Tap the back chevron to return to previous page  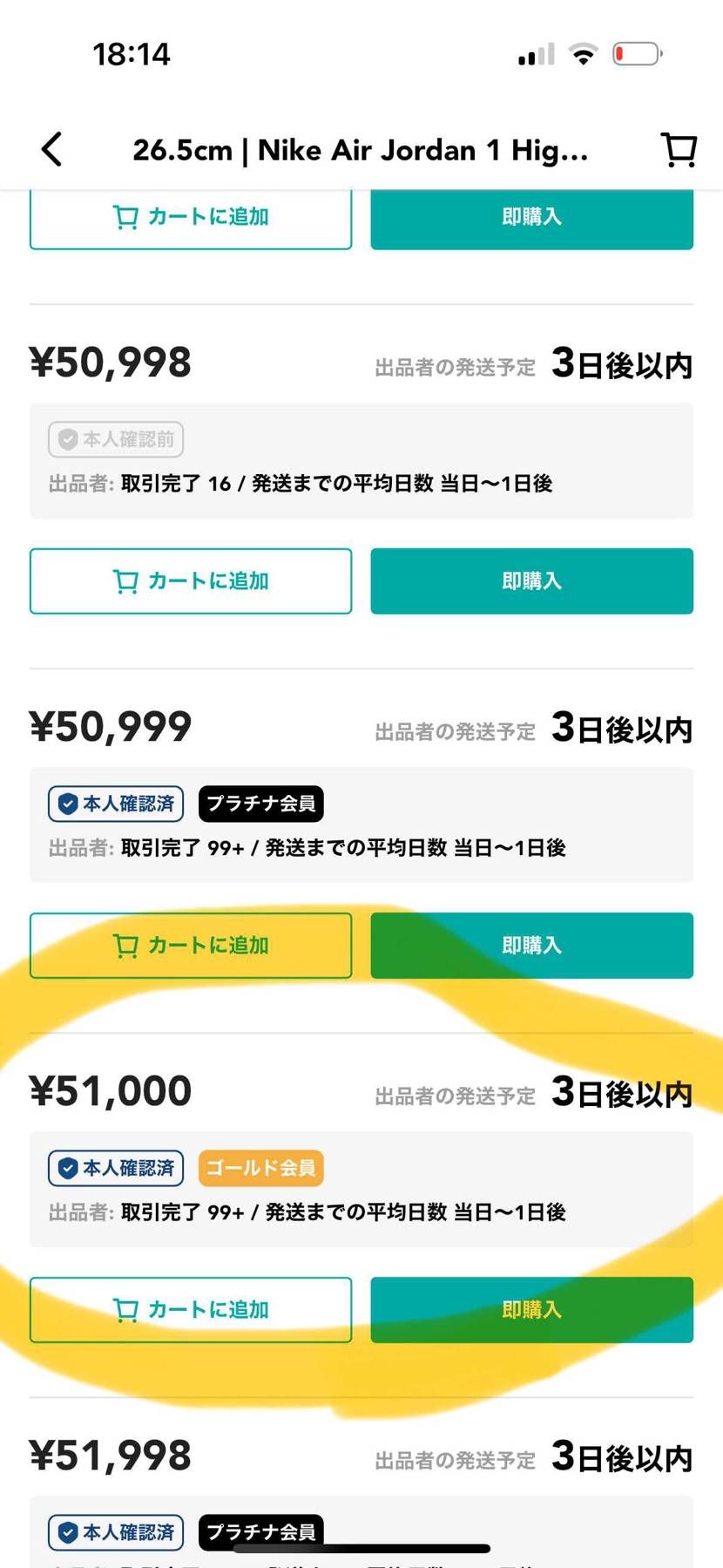51,149
